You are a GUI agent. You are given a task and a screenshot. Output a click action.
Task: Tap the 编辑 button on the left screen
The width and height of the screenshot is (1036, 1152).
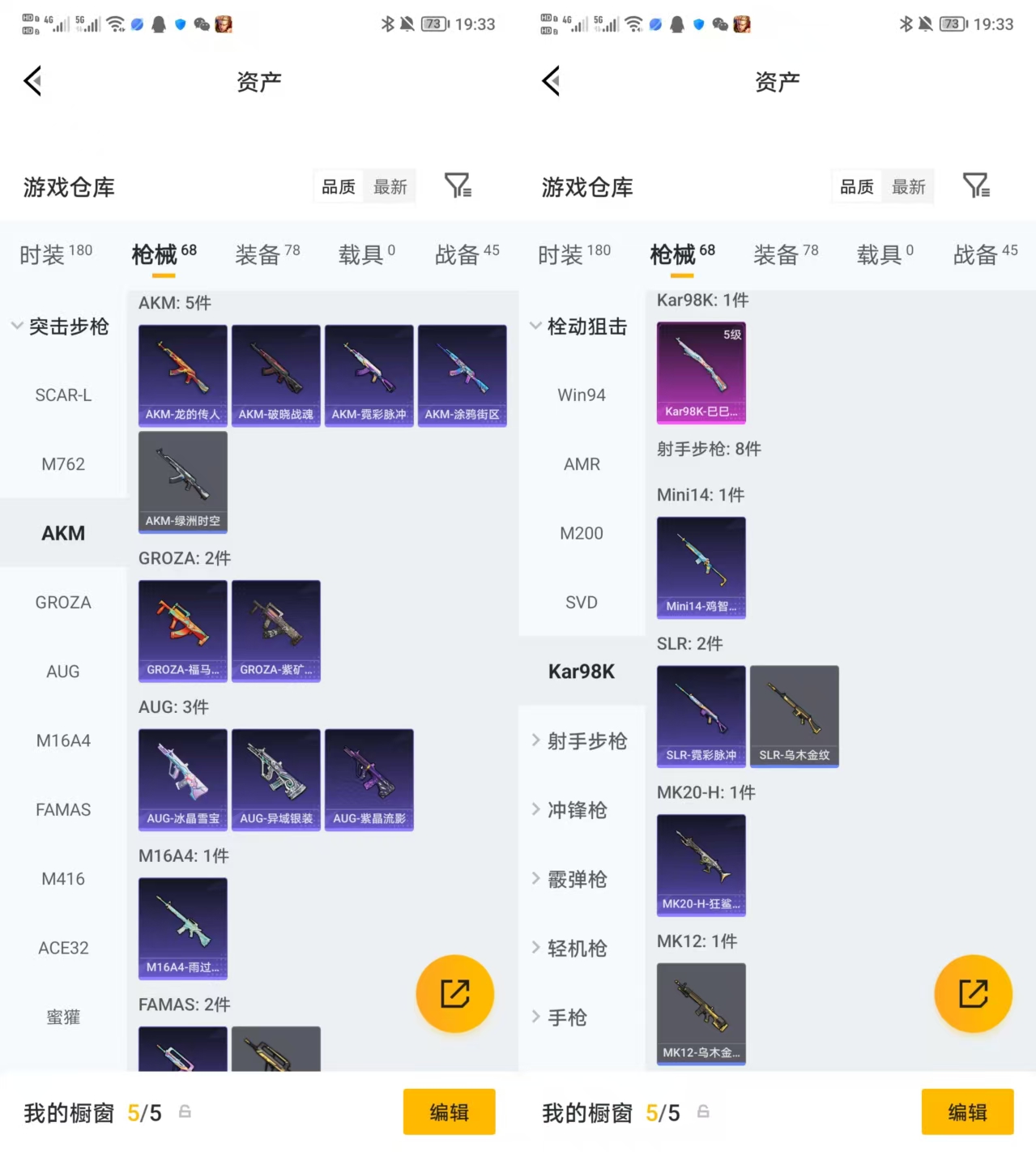pyautogui.click(x=449, y=1112)
